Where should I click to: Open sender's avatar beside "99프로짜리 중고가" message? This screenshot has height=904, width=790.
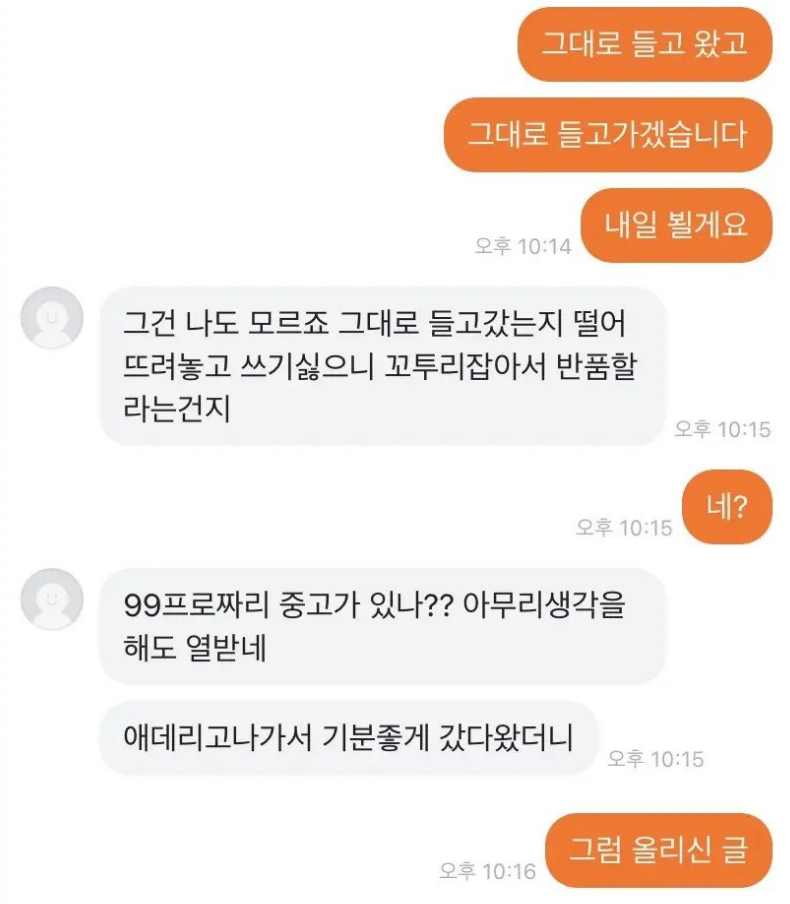[52, 599]
